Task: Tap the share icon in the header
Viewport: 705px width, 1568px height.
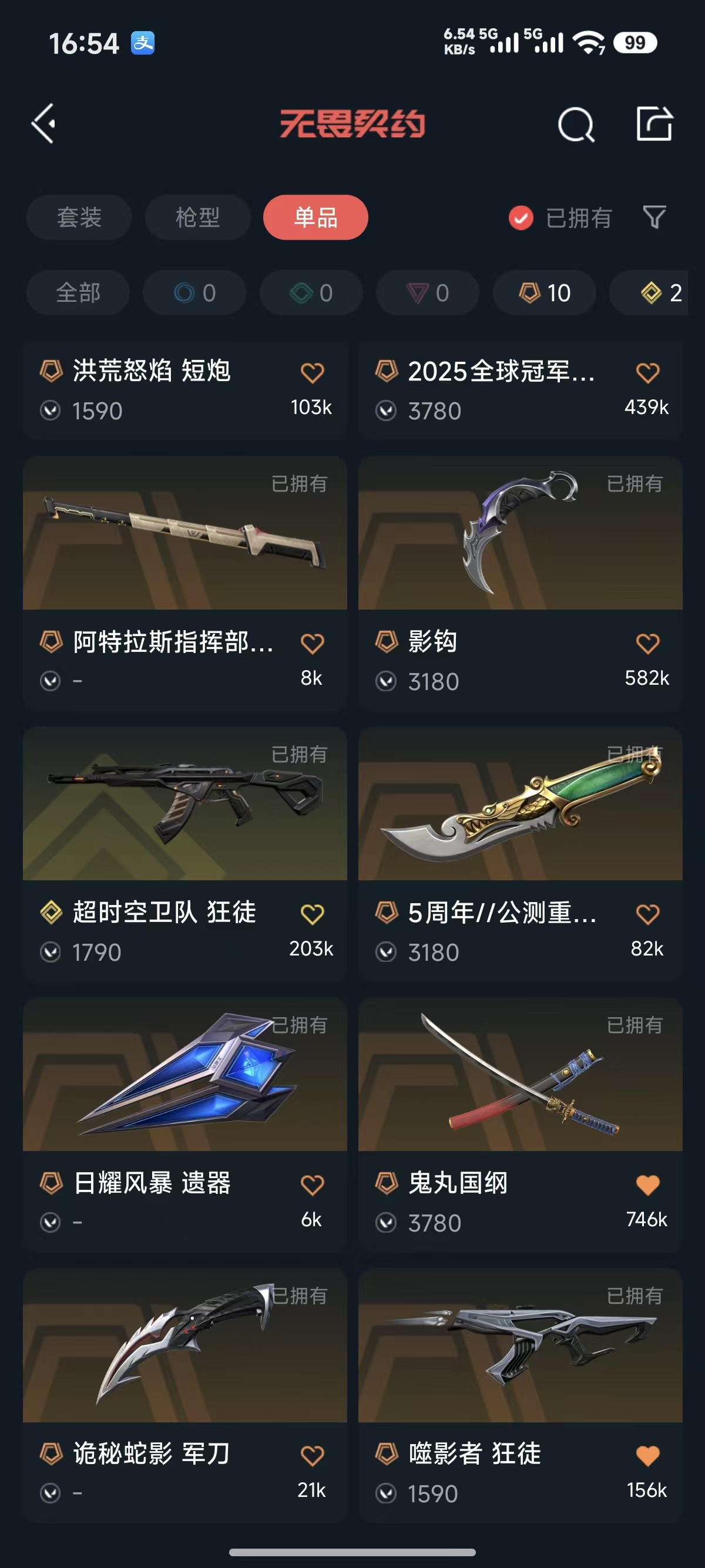Action: click(x=654, y=124)
